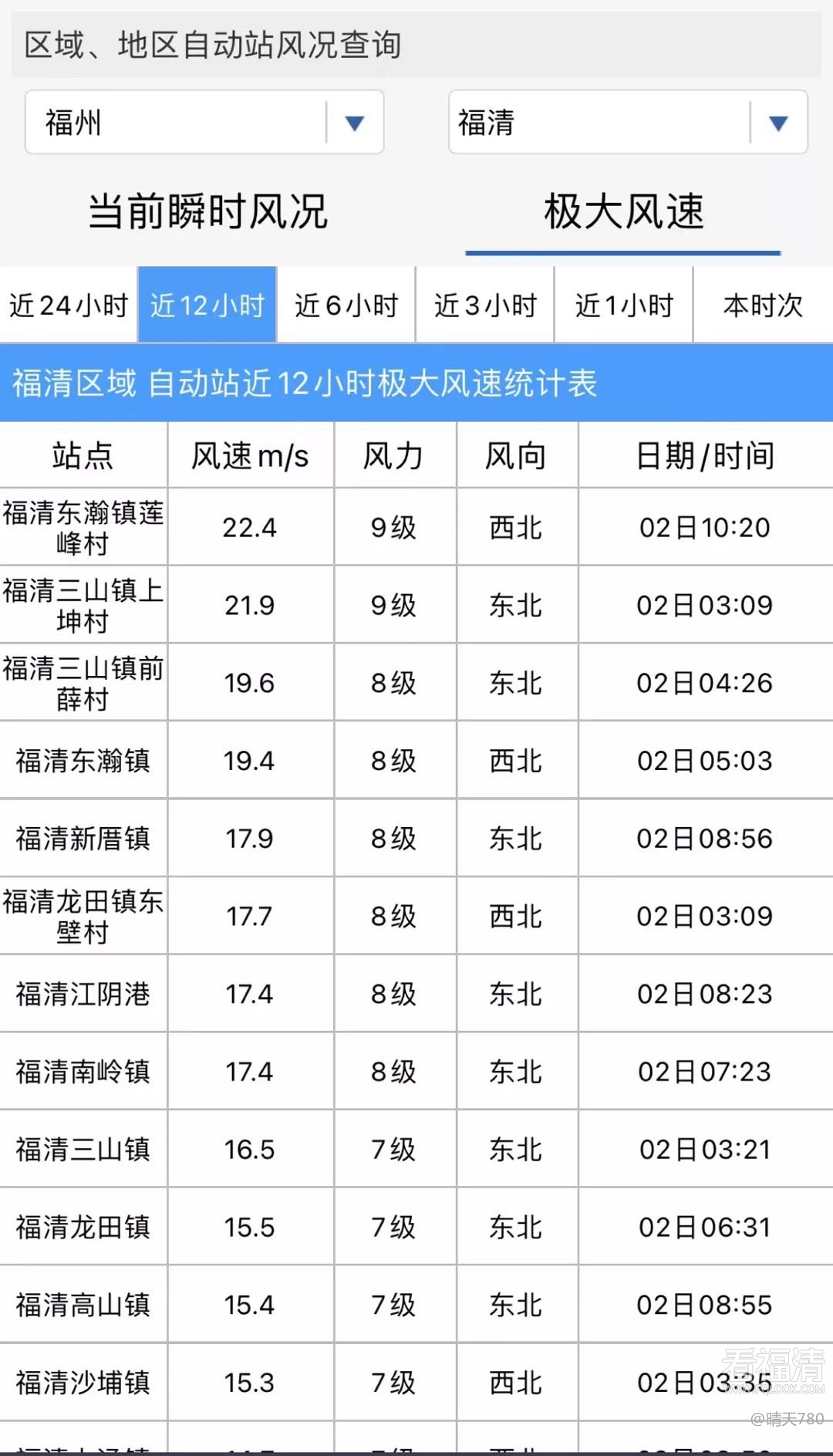833x1456 pixels.
Task: Select the 近12小时 time range
Action: (207, 306)
